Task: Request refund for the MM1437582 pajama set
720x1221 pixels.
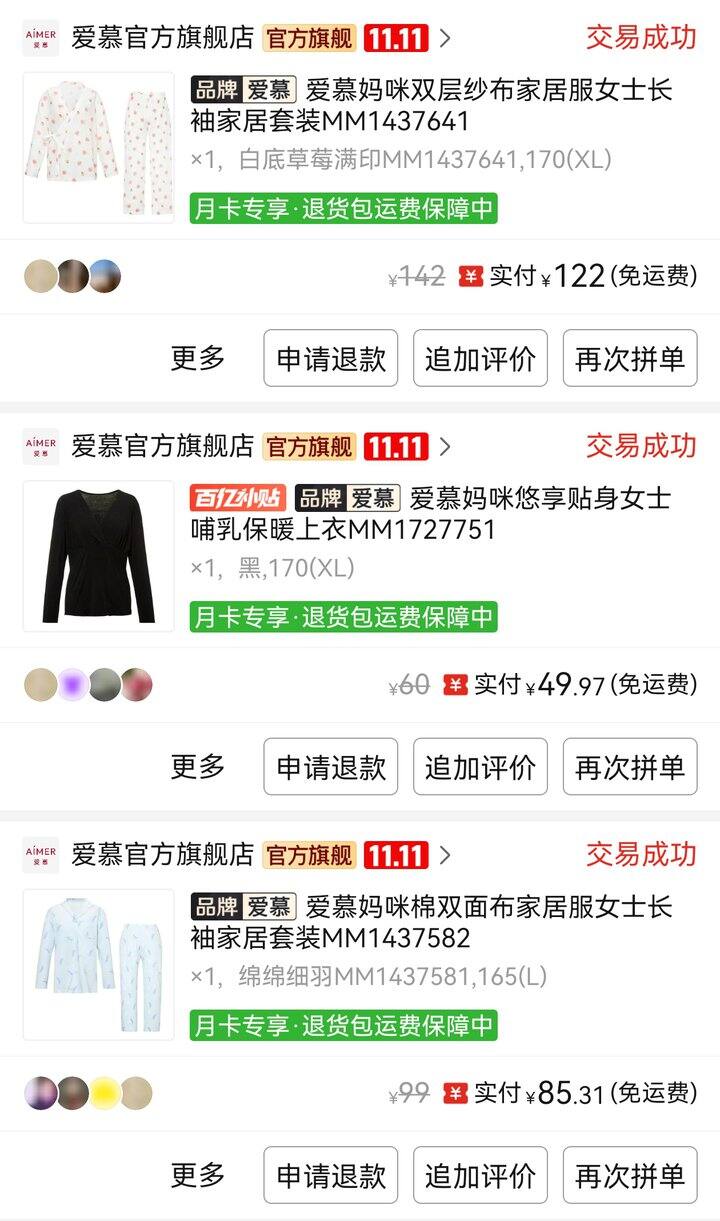Action: 330,1175
